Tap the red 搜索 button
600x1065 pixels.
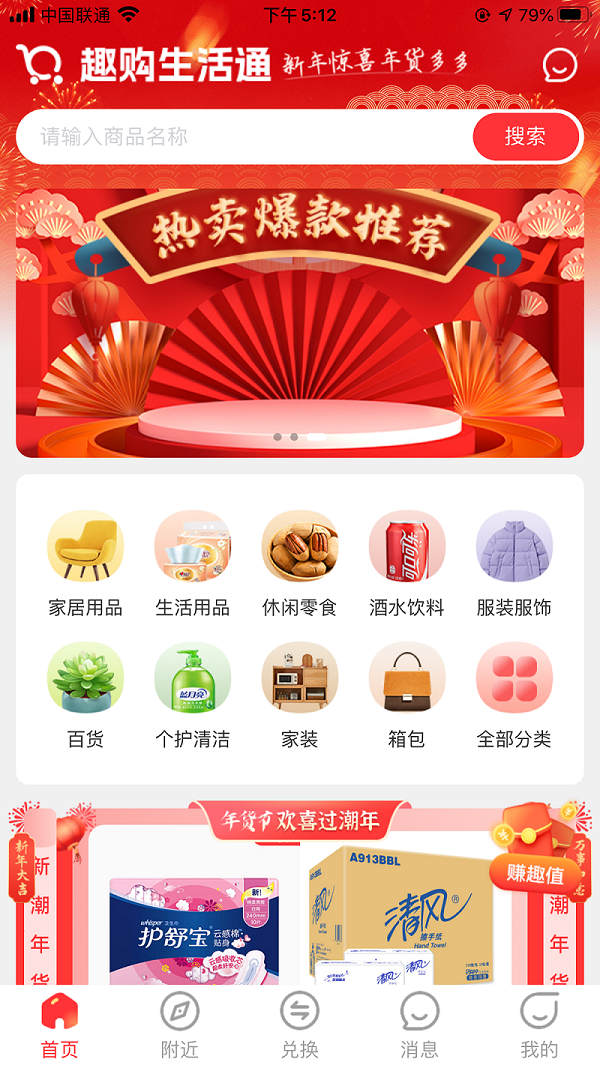[x=525, y=137]
